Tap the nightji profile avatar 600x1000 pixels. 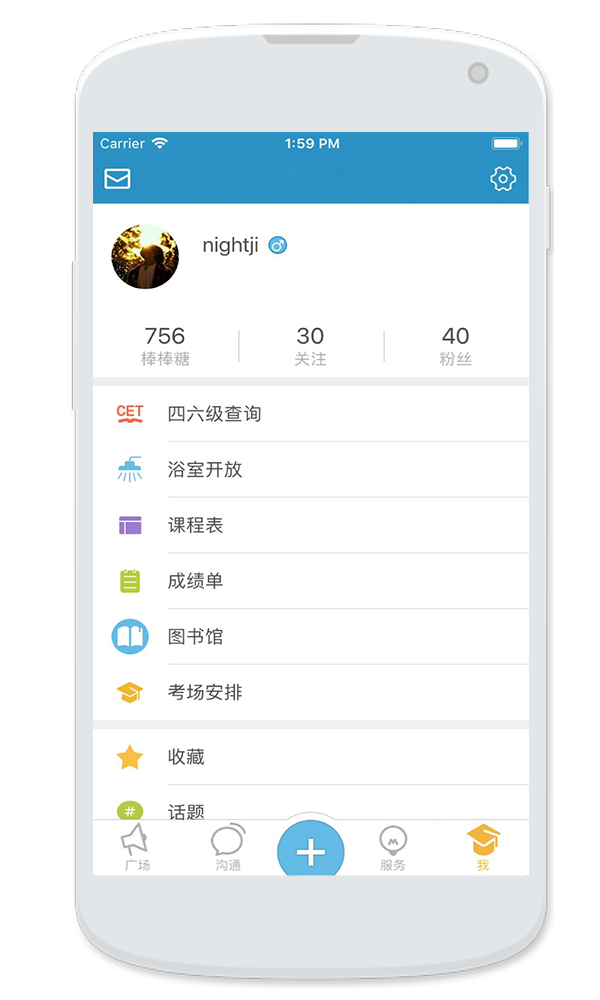pos(145,257)
